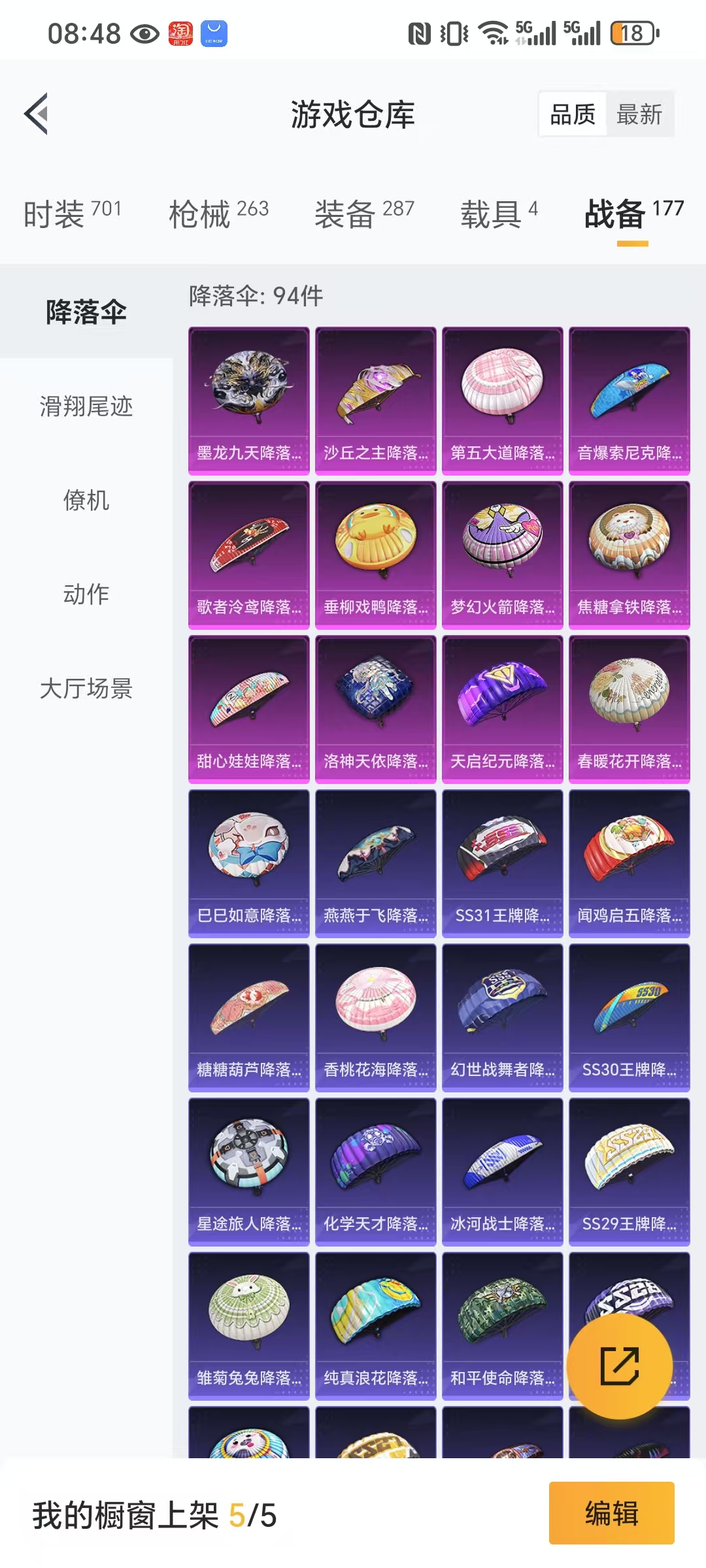The image size is (706, 1568).
Task: Select the 大厅场景 category
Action: pos(86,688)
